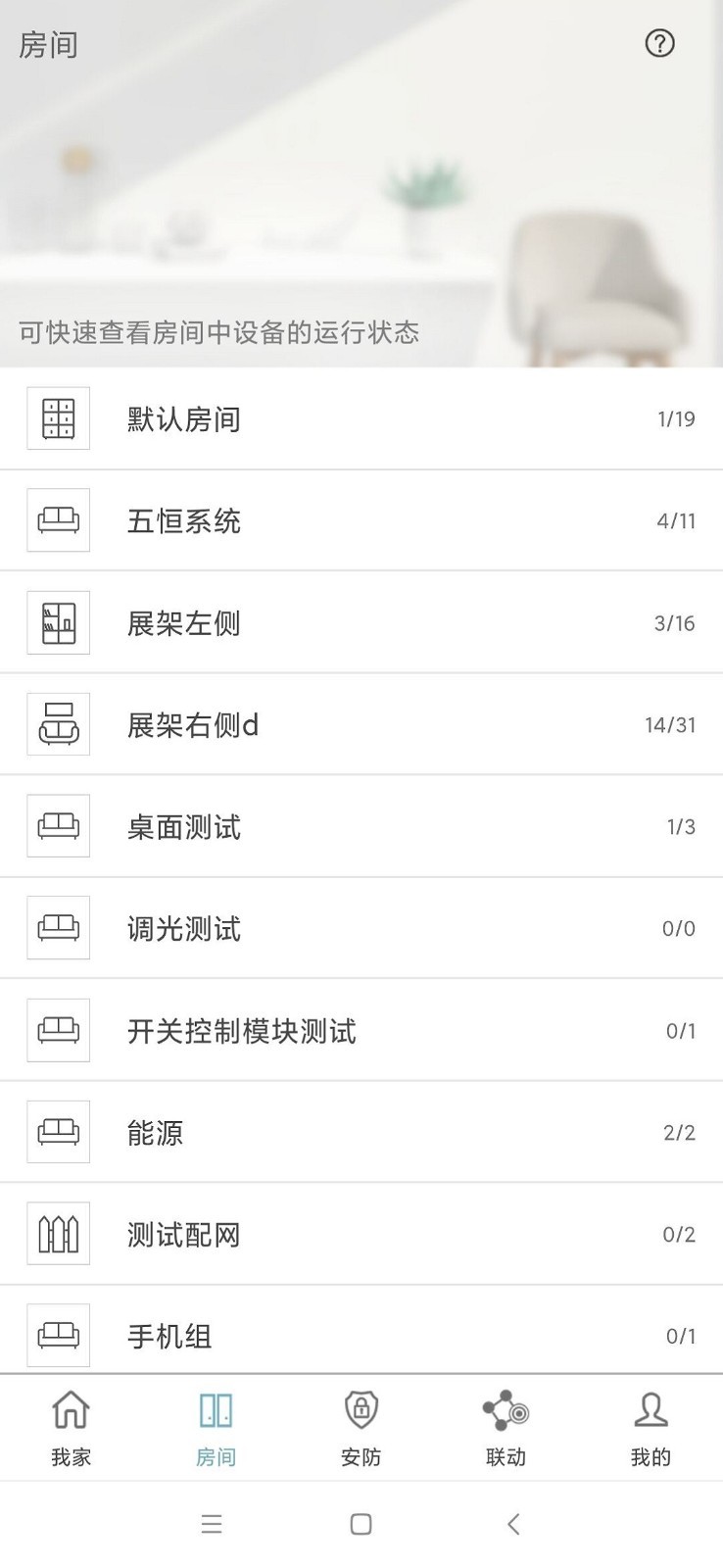Tap the system back button
This screenshot has width=723, height=1568.
point(512,1524)
